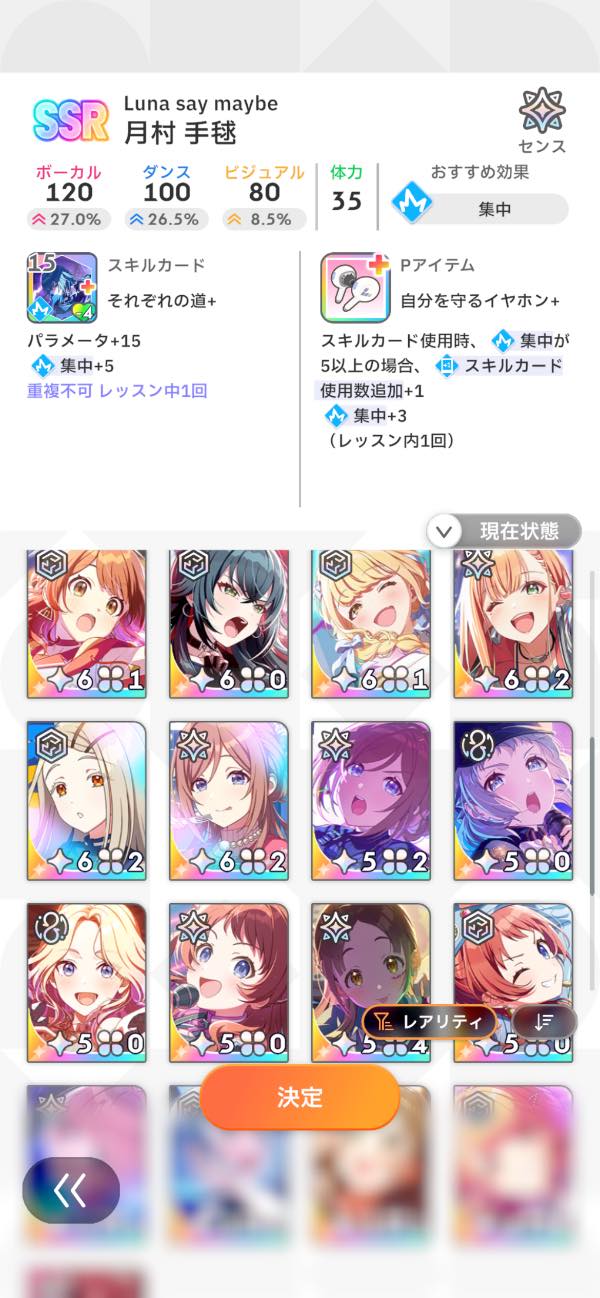
Task: Open the 自分を守るイヤホン+ P-item icon
Action: point(355,288)
